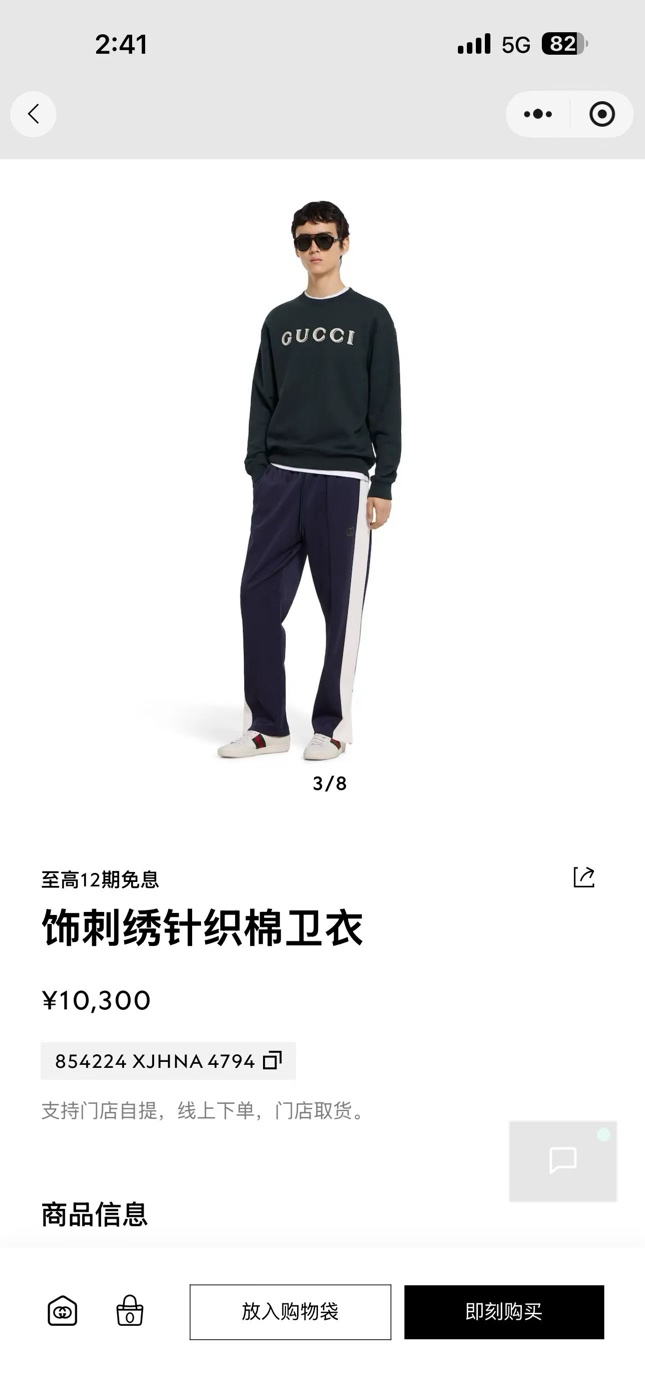Tap 放入购物袋 to add to bag
The image size is (645, 1398).
290,1312
